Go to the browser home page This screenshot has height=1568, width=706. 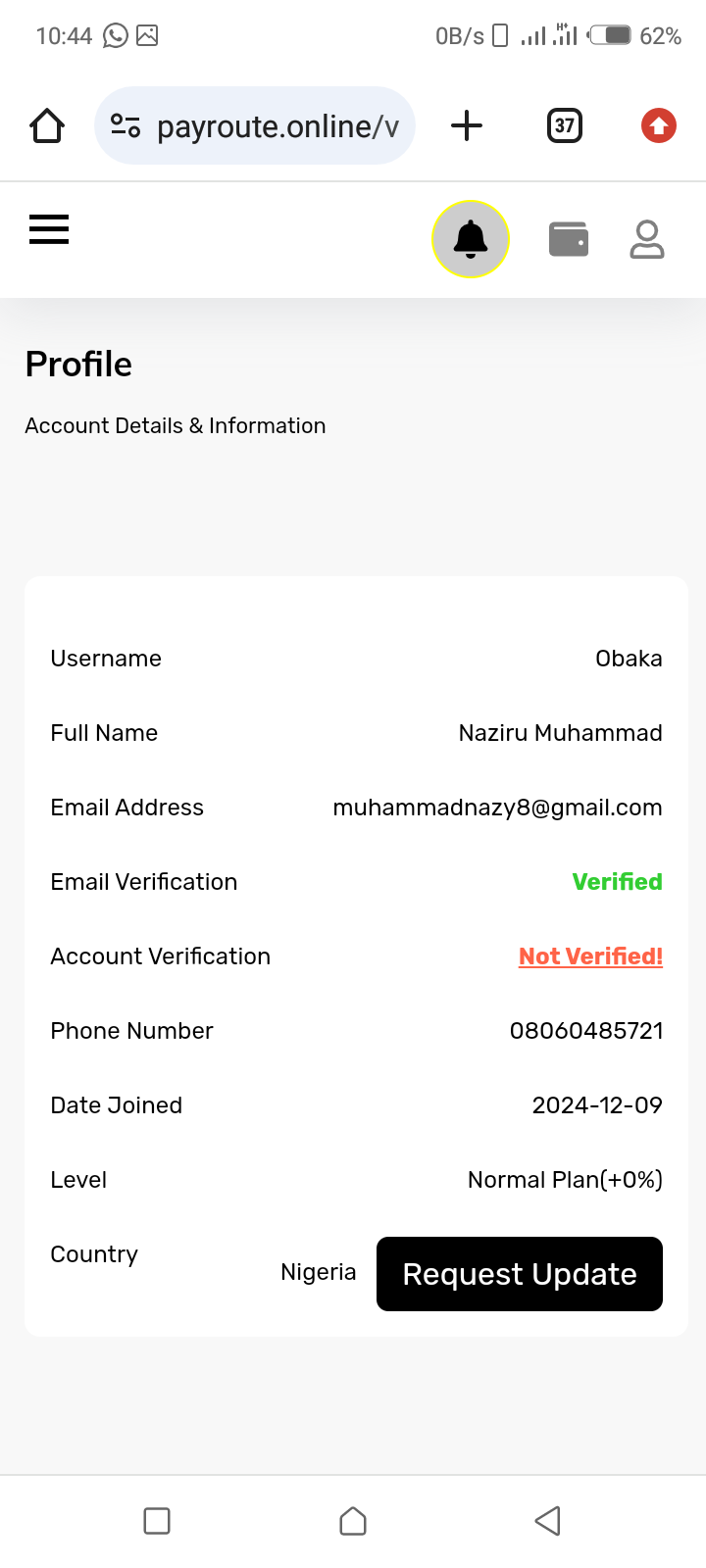pos(47,125)
